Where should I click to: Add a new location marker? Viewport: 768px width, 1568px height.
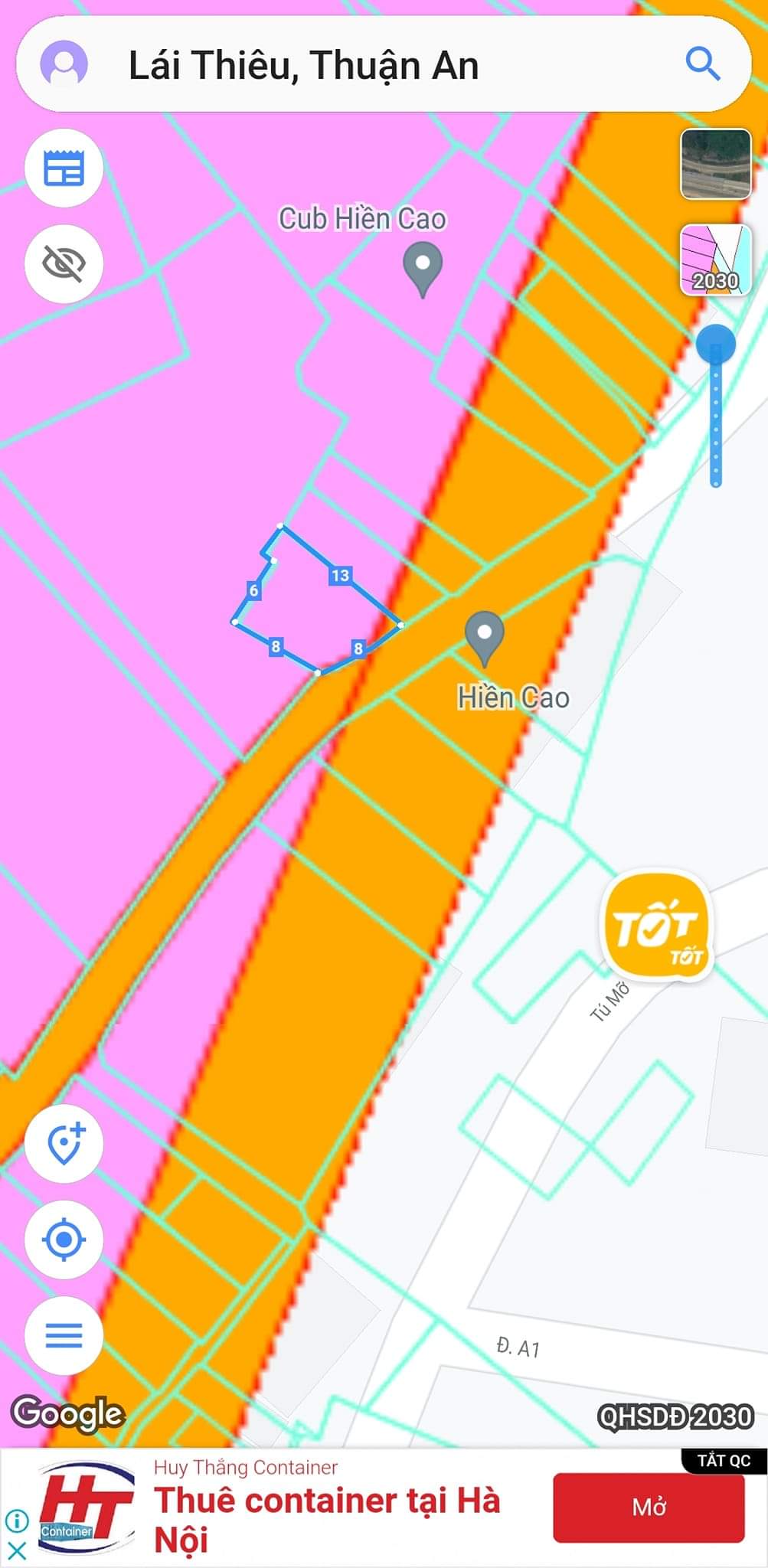[64, 1144]
